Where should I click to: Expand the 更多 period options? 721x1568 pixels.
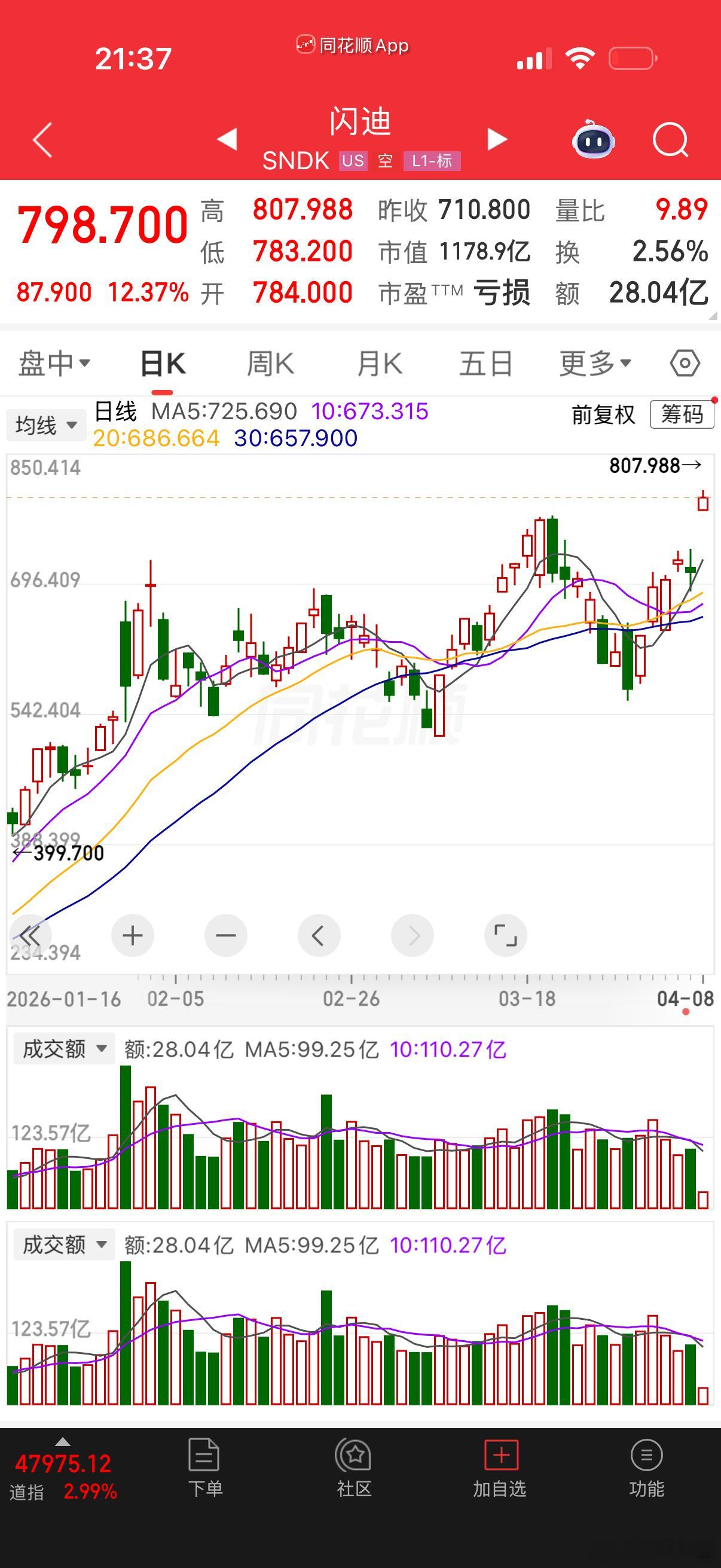point(594,364)
